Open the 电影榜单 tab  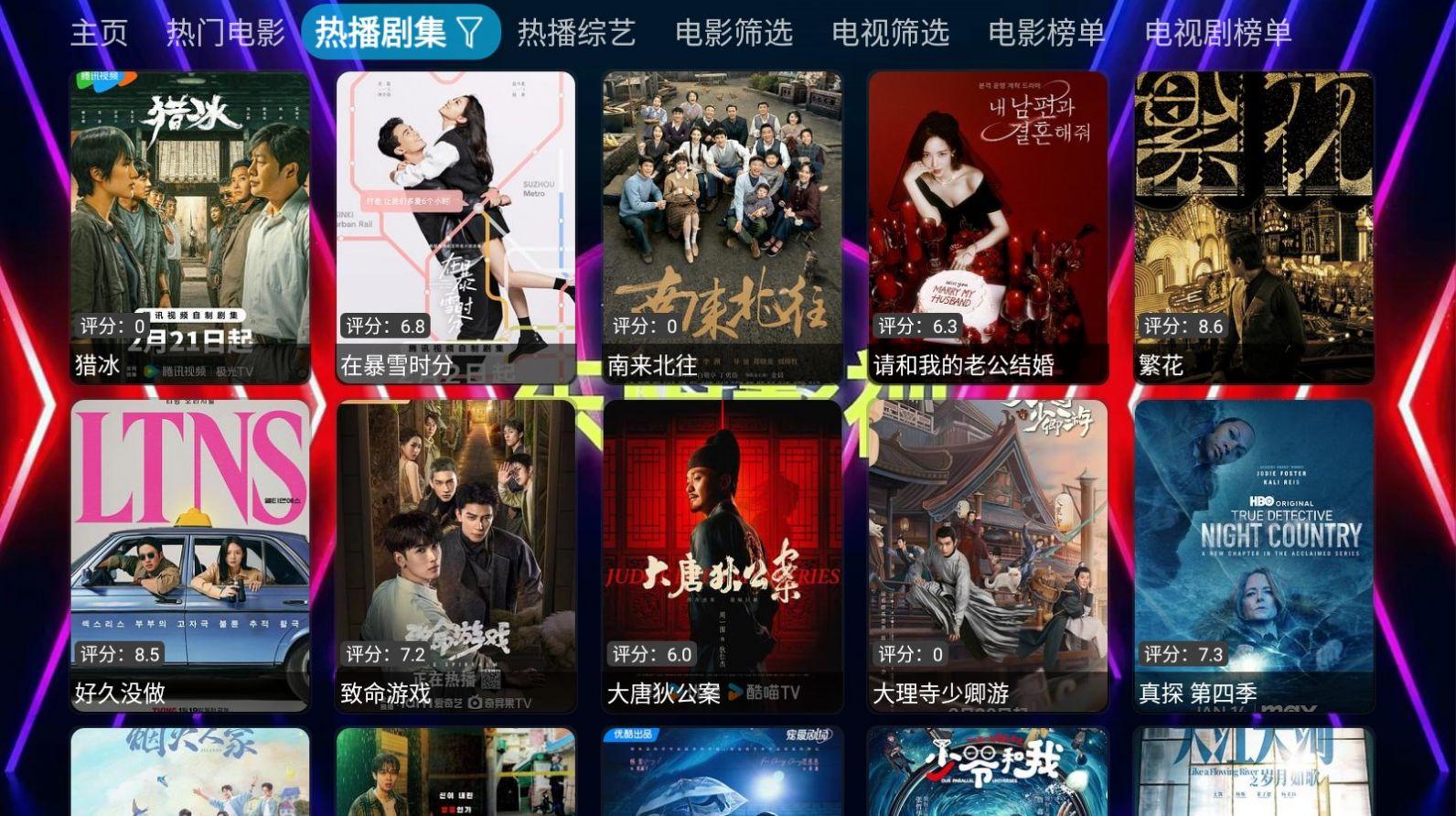click(1046, 33)
